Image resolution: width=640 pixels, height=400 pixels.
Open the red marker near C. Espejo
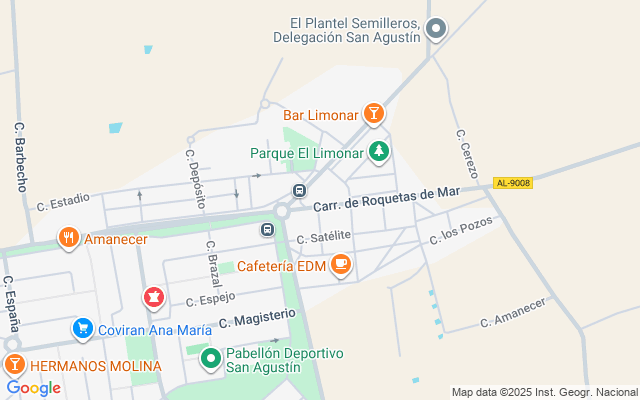(x=153, y=297)
